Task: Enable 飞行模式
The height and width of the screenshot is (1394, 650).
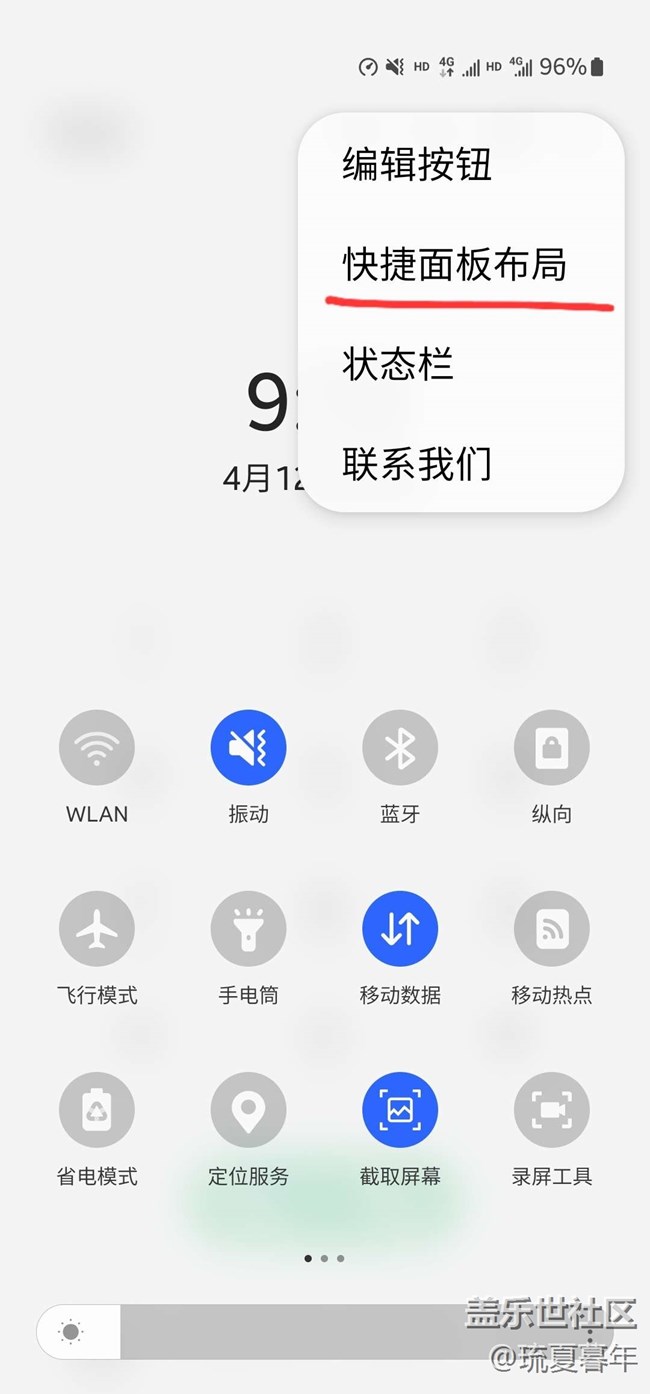Action: click(x=97, y=929)
